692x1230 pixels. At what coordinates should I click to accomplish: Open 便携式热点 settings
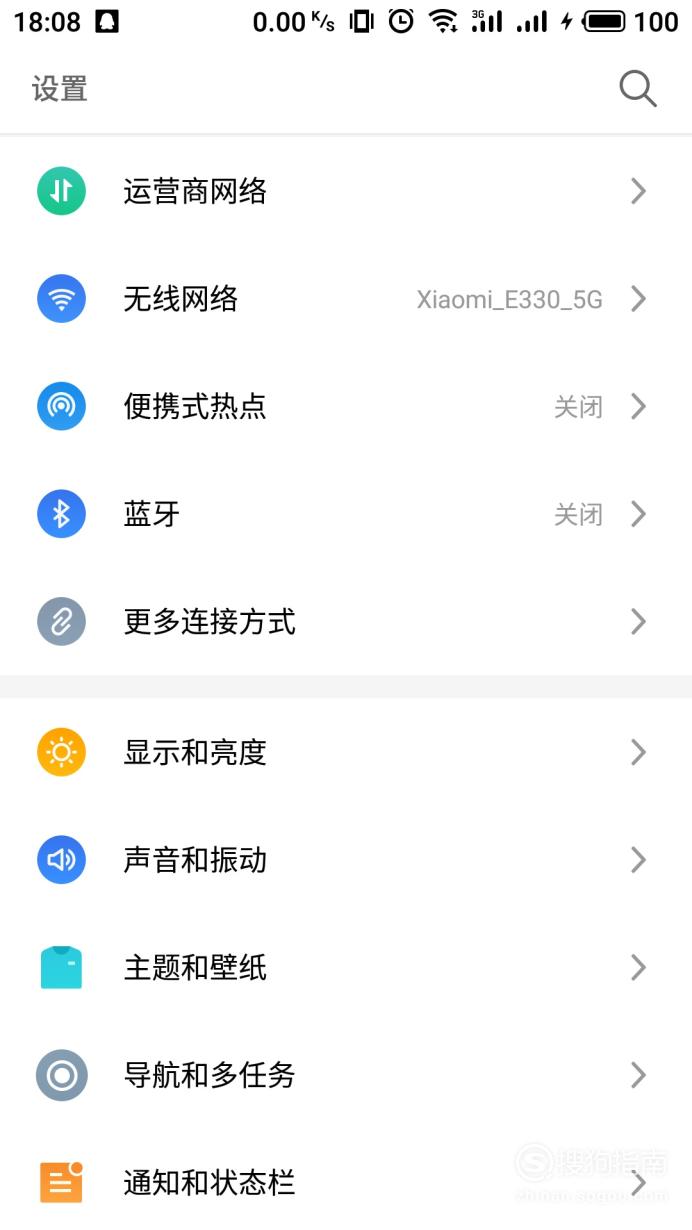pyautogui.click(x=346, y=407)
